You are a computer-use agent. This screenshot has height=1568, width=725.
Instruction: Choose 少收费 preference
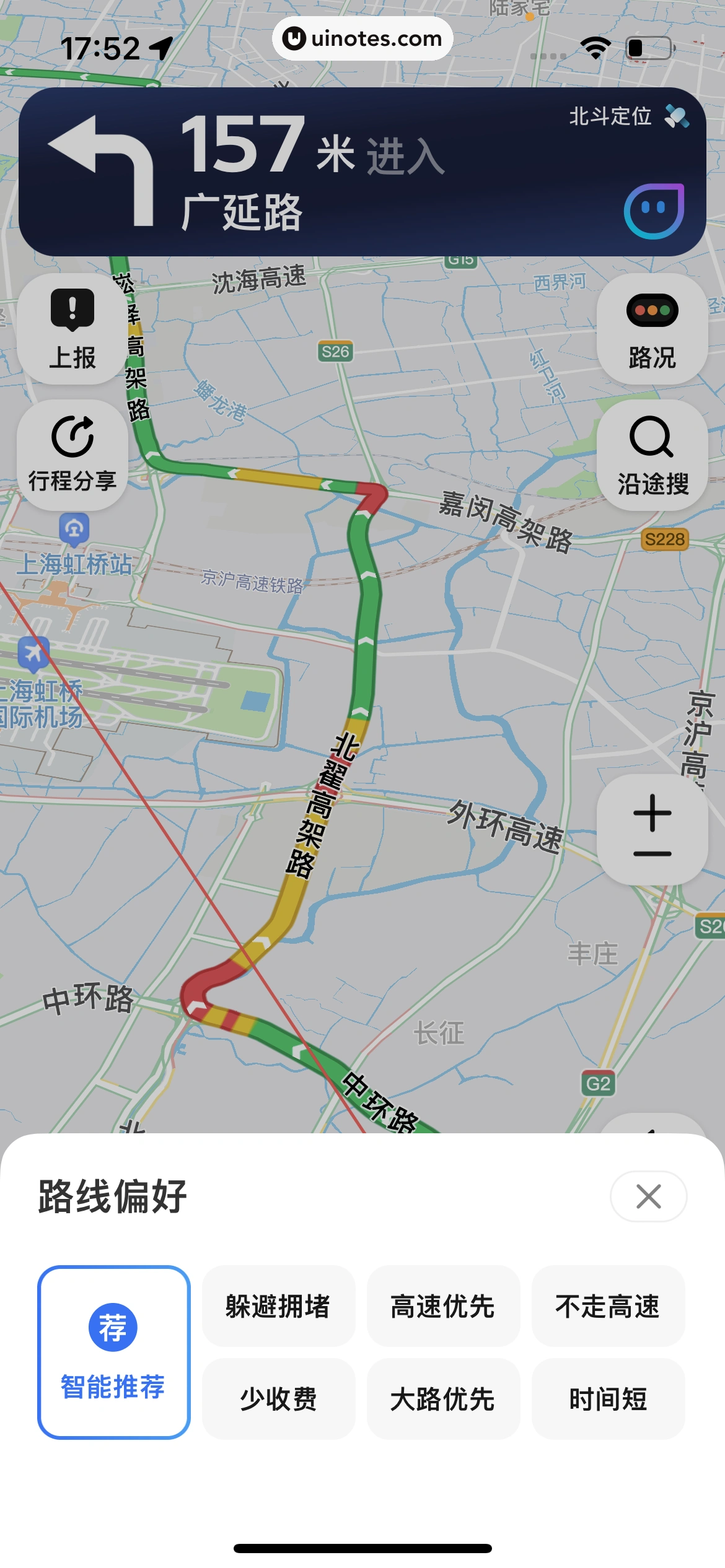[278, 1399]
